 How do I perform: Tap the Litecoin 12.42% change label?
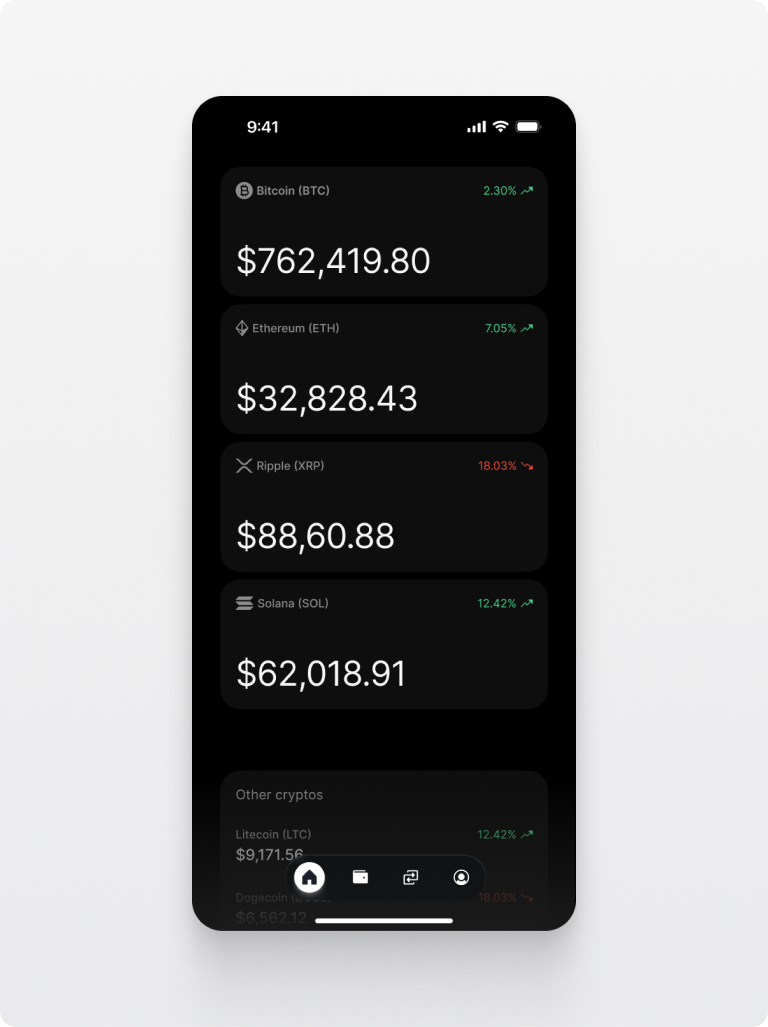[498, 834]
